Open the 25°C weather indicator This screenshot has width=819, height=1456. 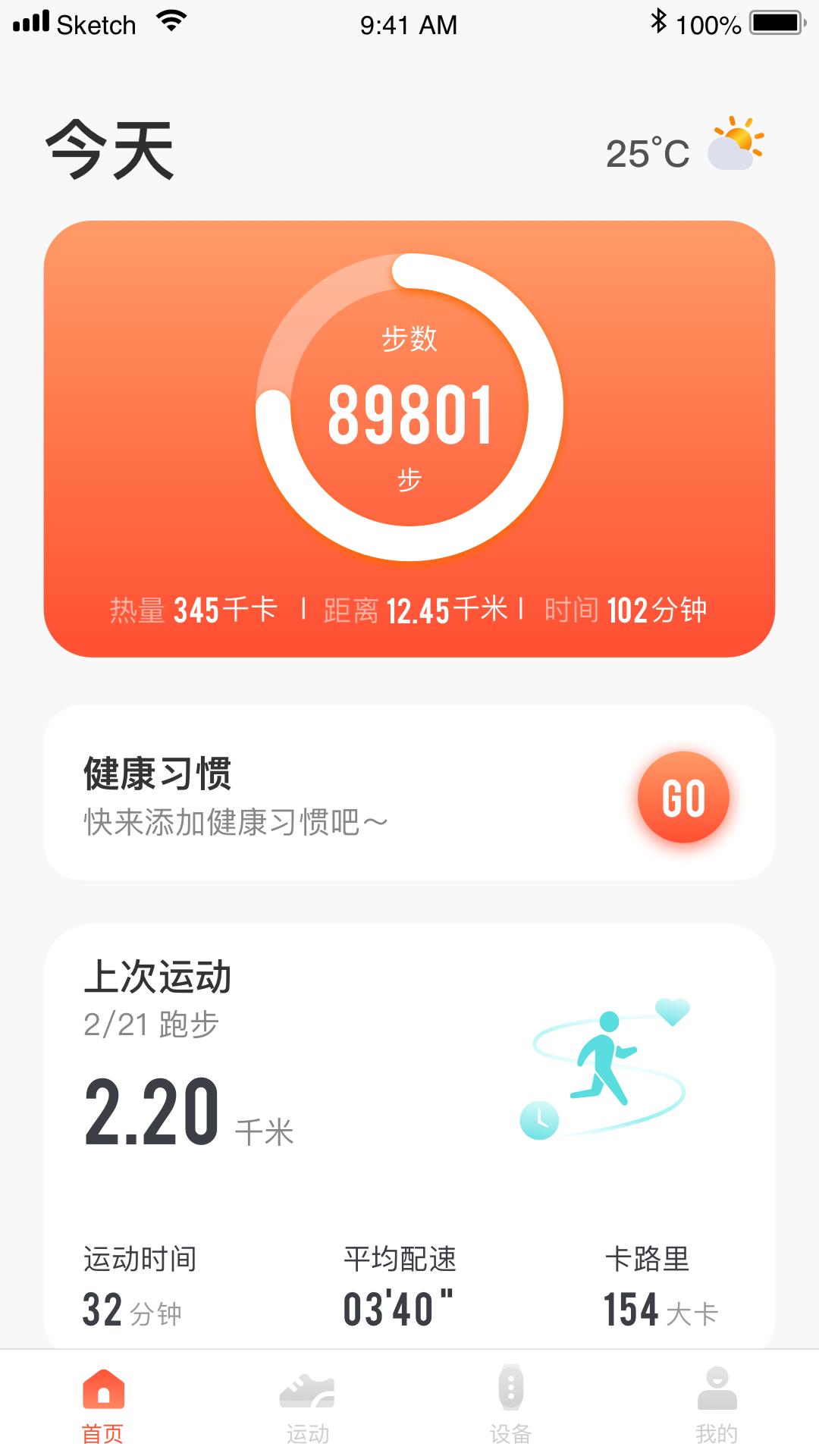[684, 148]
